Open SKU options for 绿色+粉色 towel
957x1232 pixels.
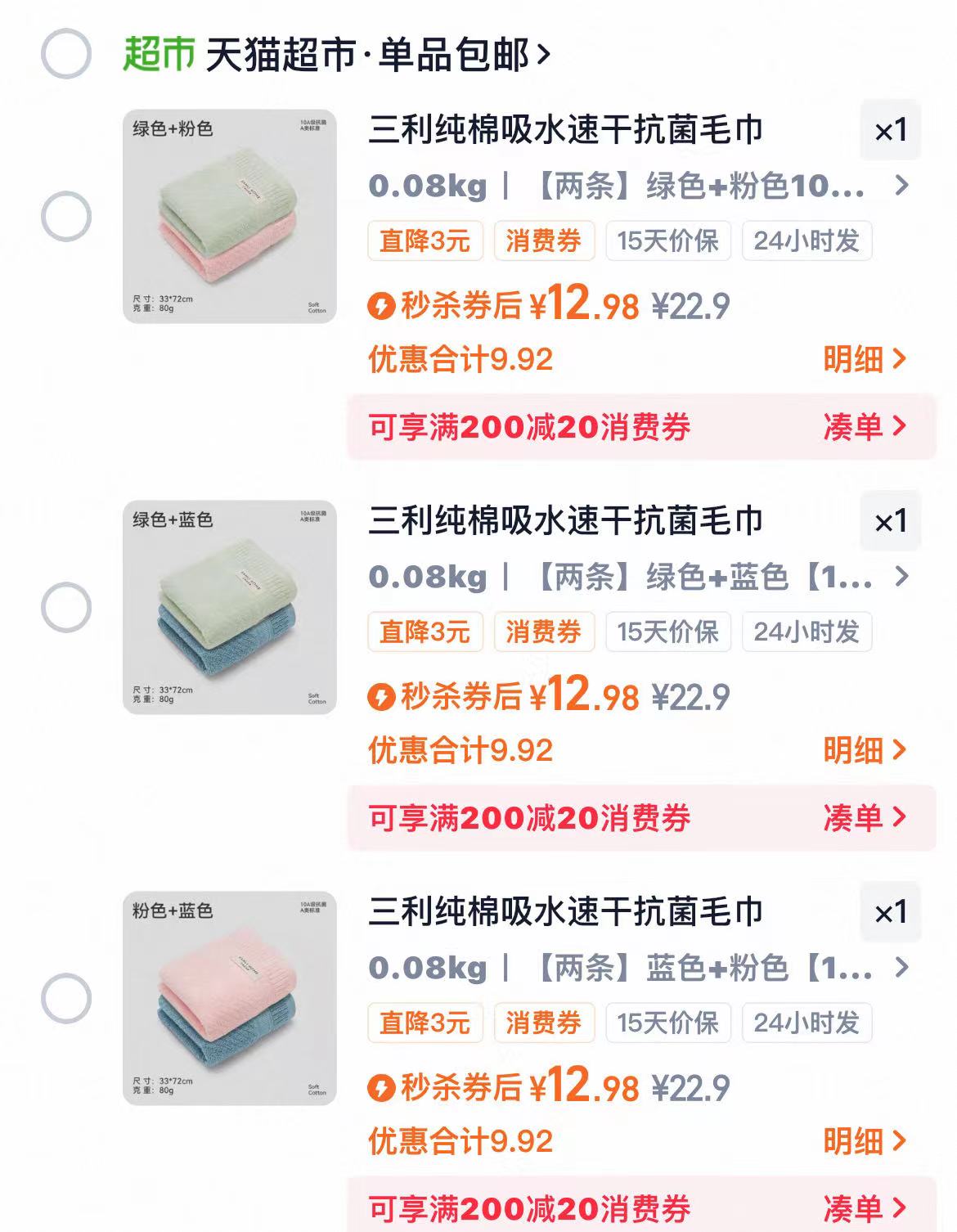coord(901,187)
